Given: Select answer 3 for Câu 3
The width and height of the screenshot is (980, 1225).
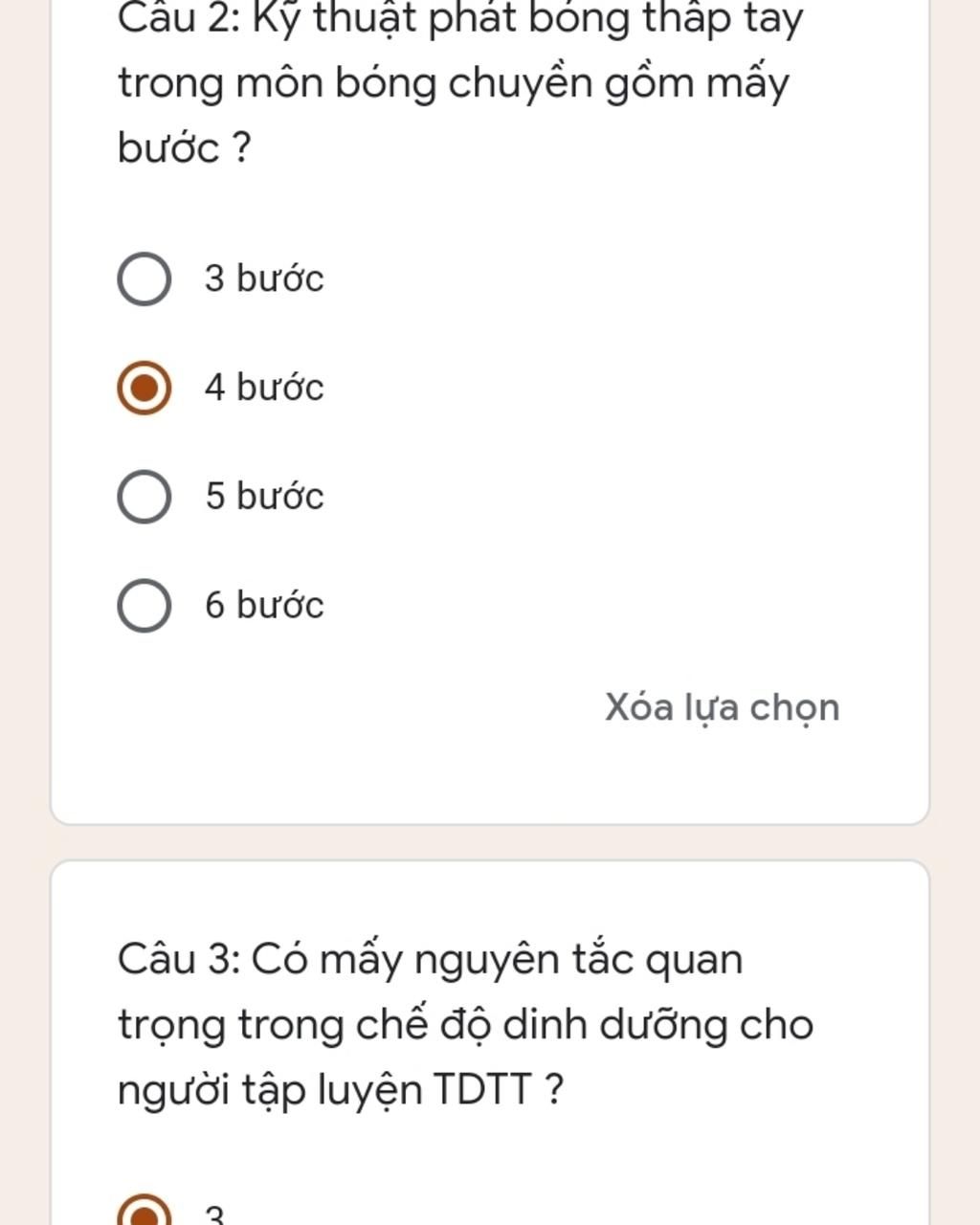Looking at the screenshot, I should pos(145,1214).
